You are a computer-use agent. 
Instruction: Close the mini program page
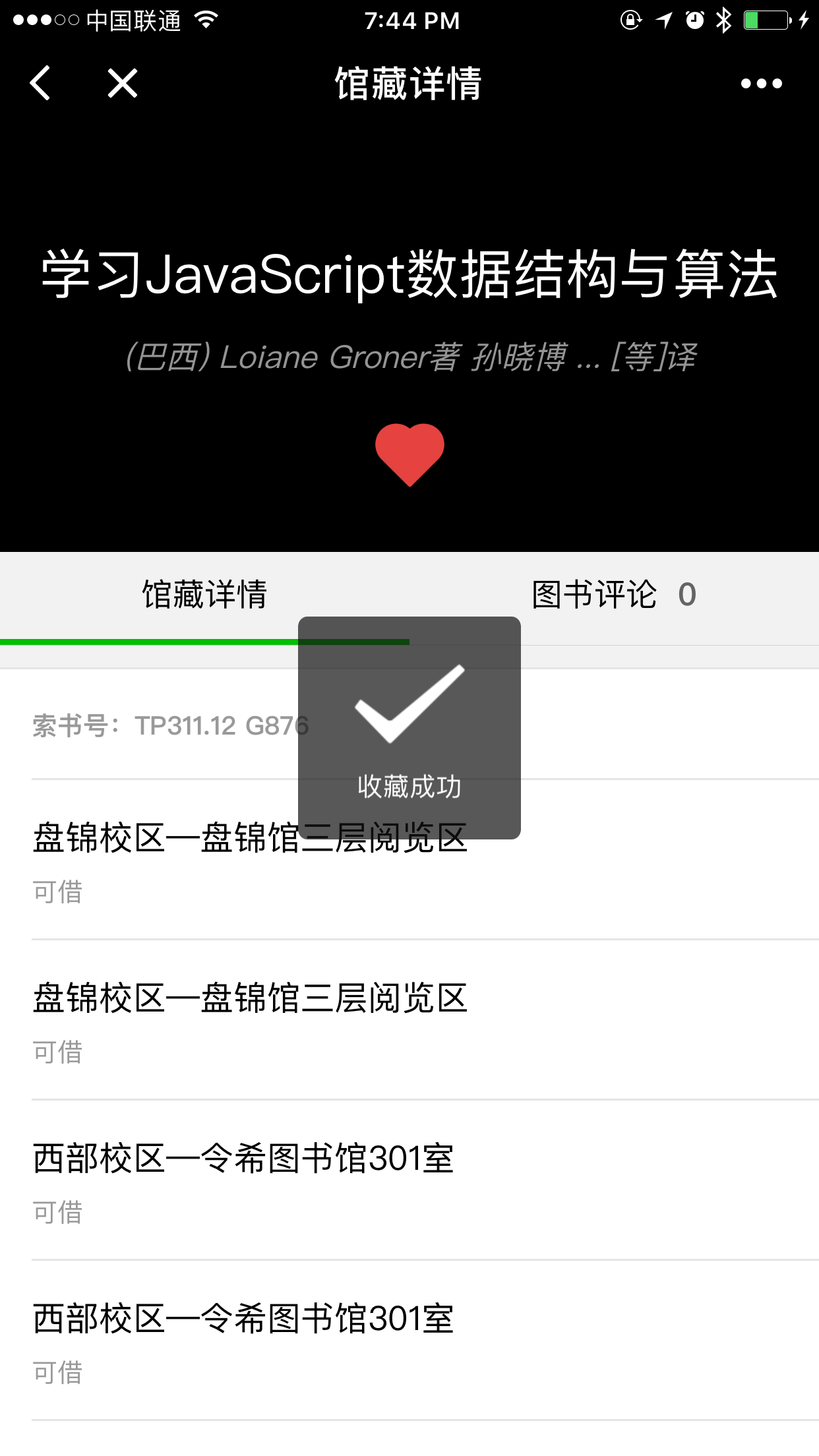pyautogui.click(x=123, y=84)
